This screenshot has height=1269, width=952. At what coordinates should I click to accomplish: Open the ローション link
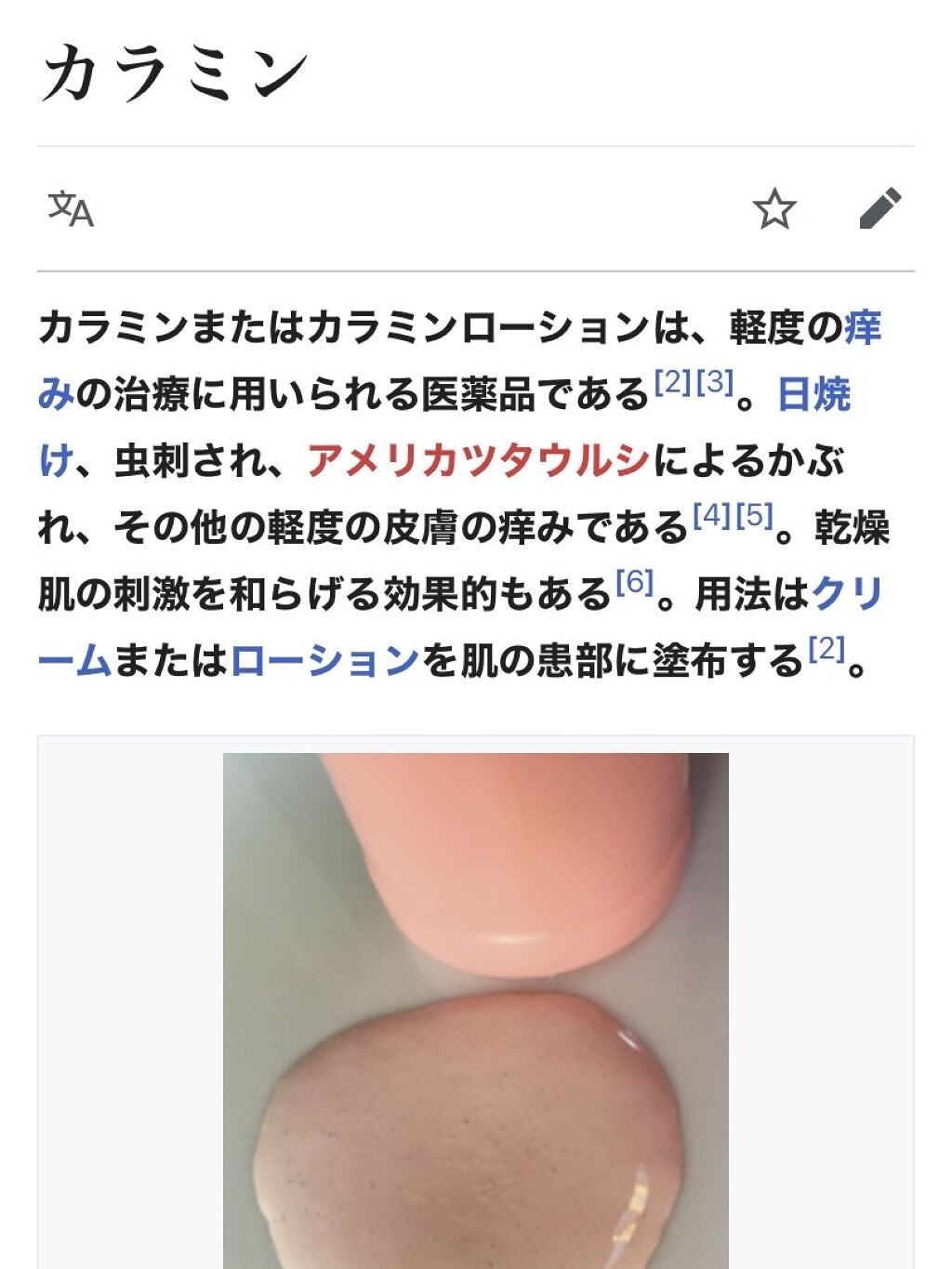(x=325, y=661)
